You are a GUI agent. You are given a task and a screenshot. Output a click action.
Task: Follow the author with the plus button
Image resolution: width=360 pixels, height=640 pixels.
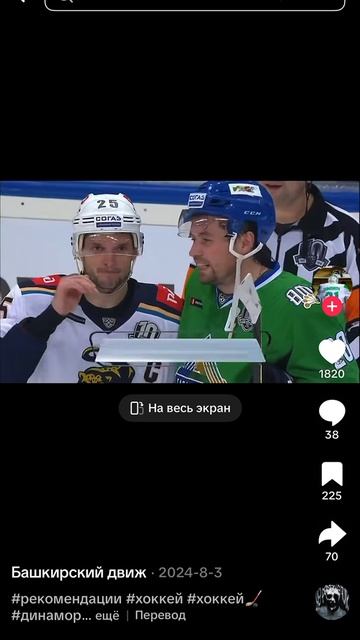(x=332, y=306)
